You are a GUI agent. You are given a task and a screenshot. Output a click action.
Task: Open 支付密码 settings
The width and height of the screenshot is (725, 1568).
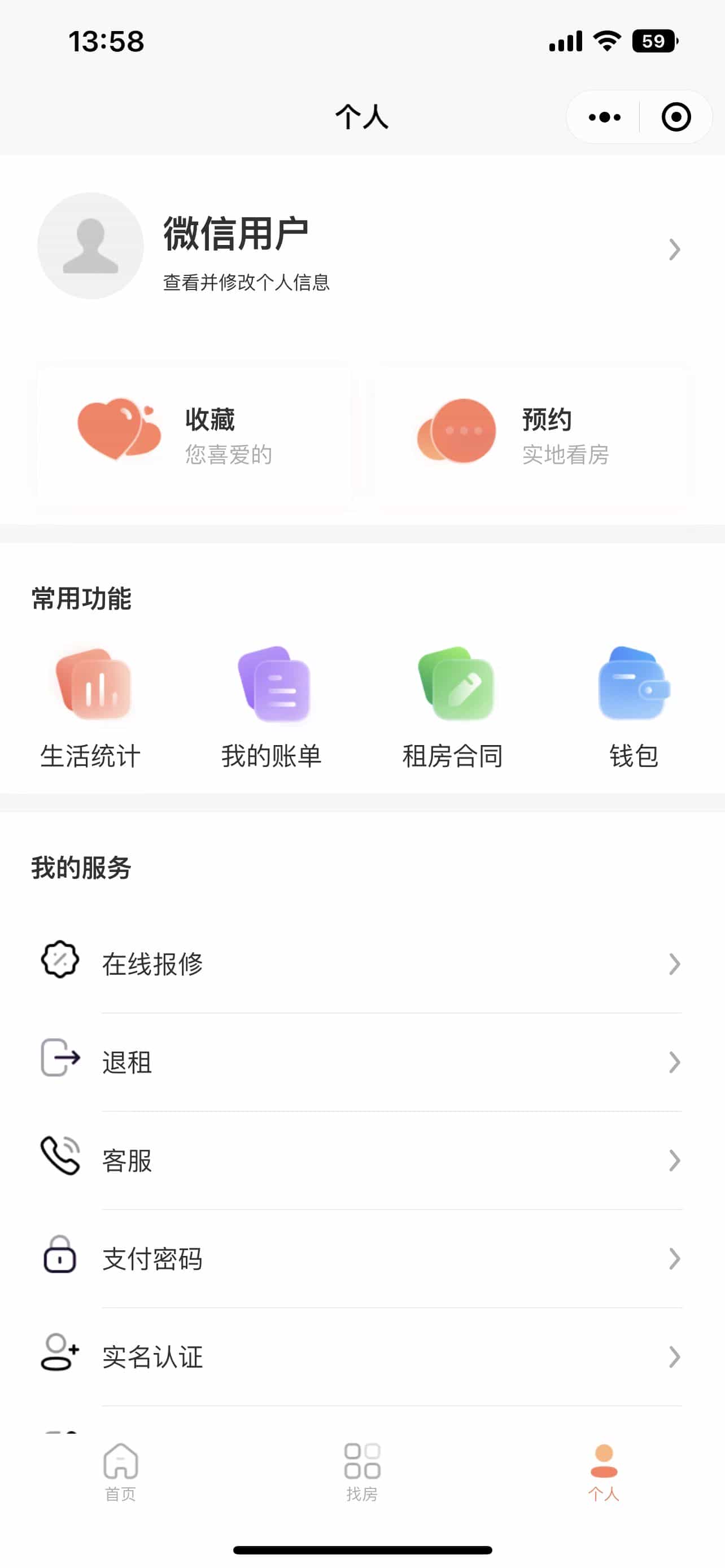point(362,1259)
